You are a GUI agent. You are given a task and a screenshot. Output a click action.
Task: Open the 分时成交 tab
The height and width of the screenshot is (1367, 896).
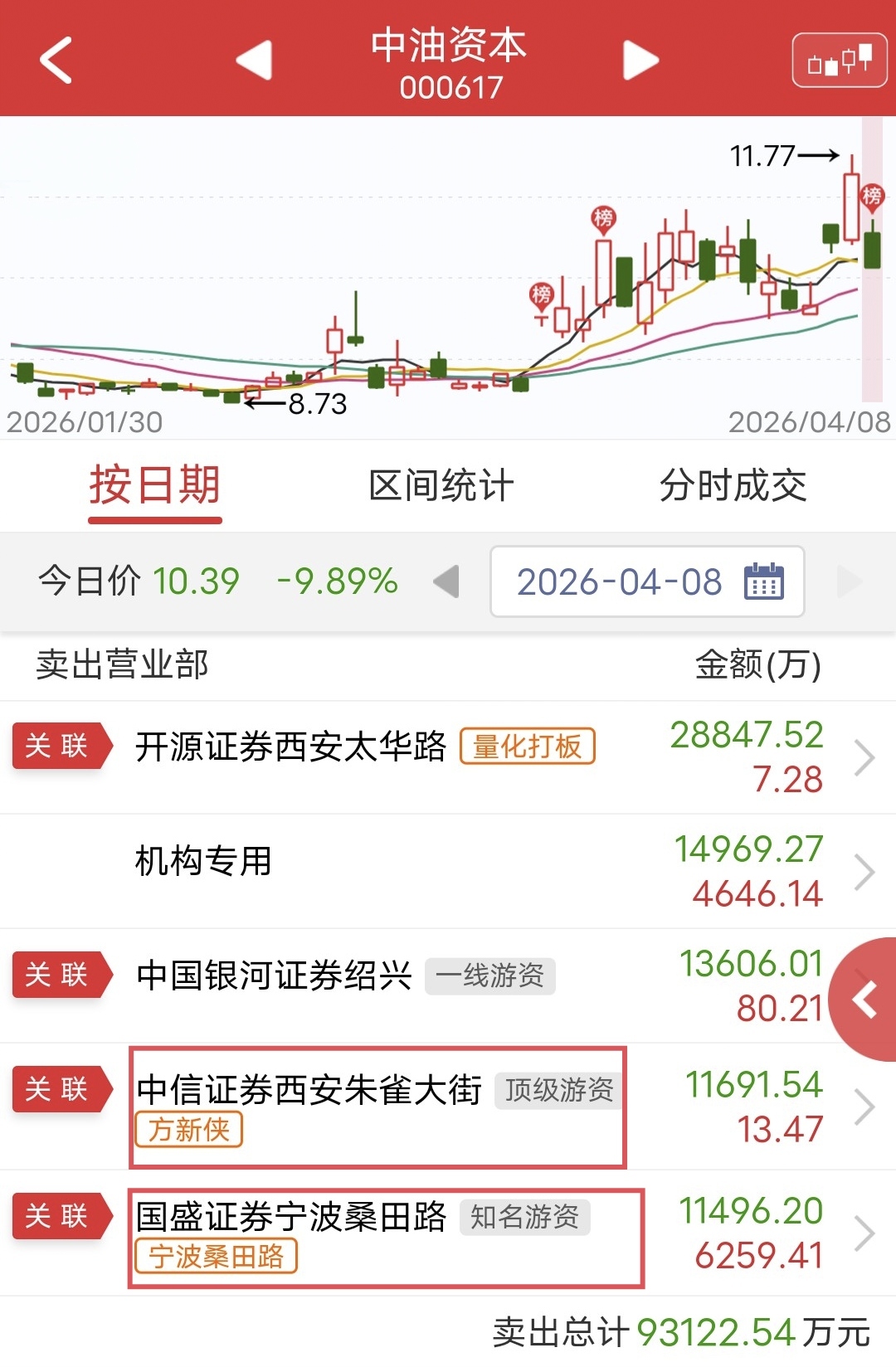click(x=733, y=486)
